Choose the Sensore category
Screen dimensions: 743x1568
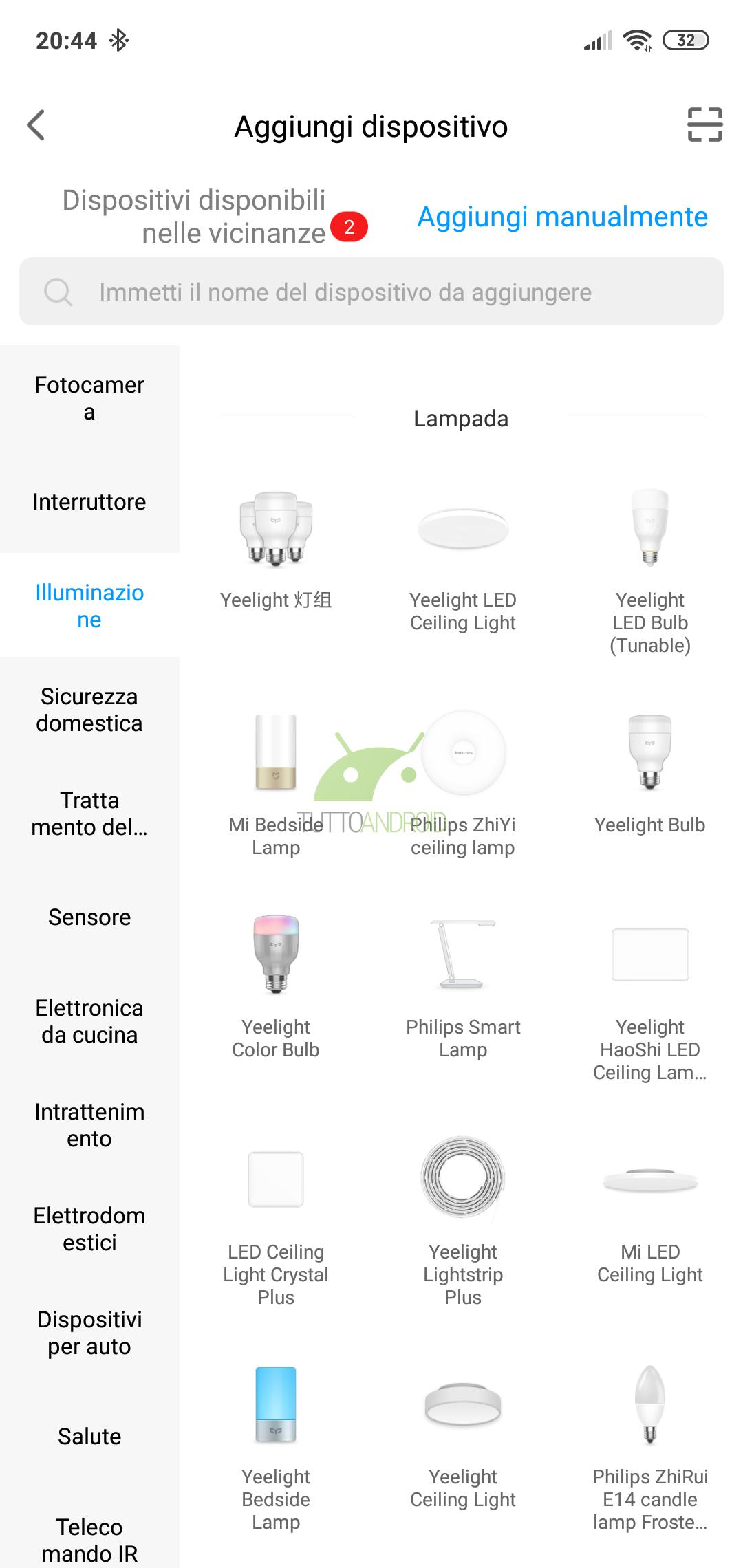pos(89,917)
